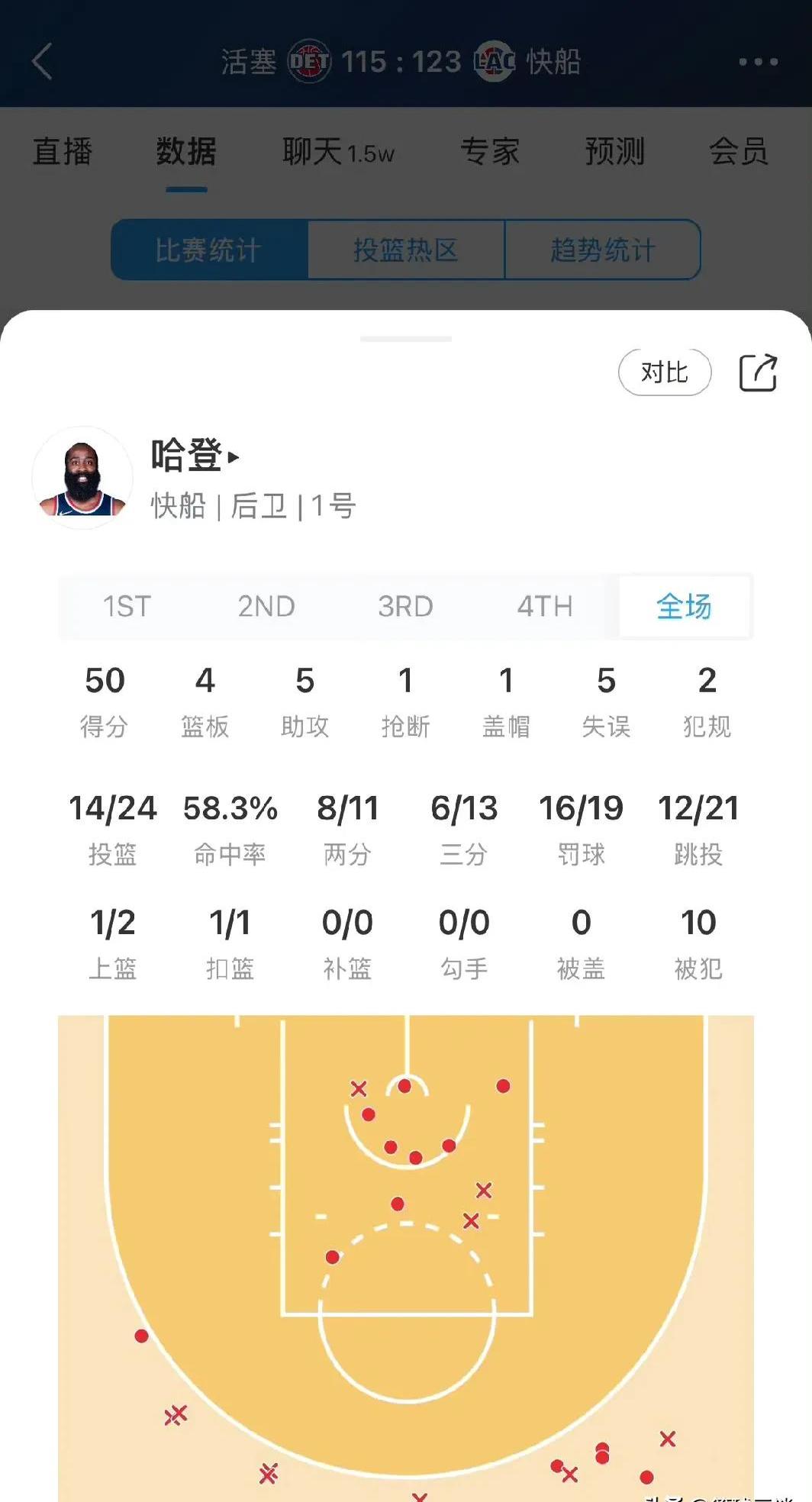Open the 预测 prediction tab
The width and height of the screenshot is (812, 1502).
click(x=615, y=151)
